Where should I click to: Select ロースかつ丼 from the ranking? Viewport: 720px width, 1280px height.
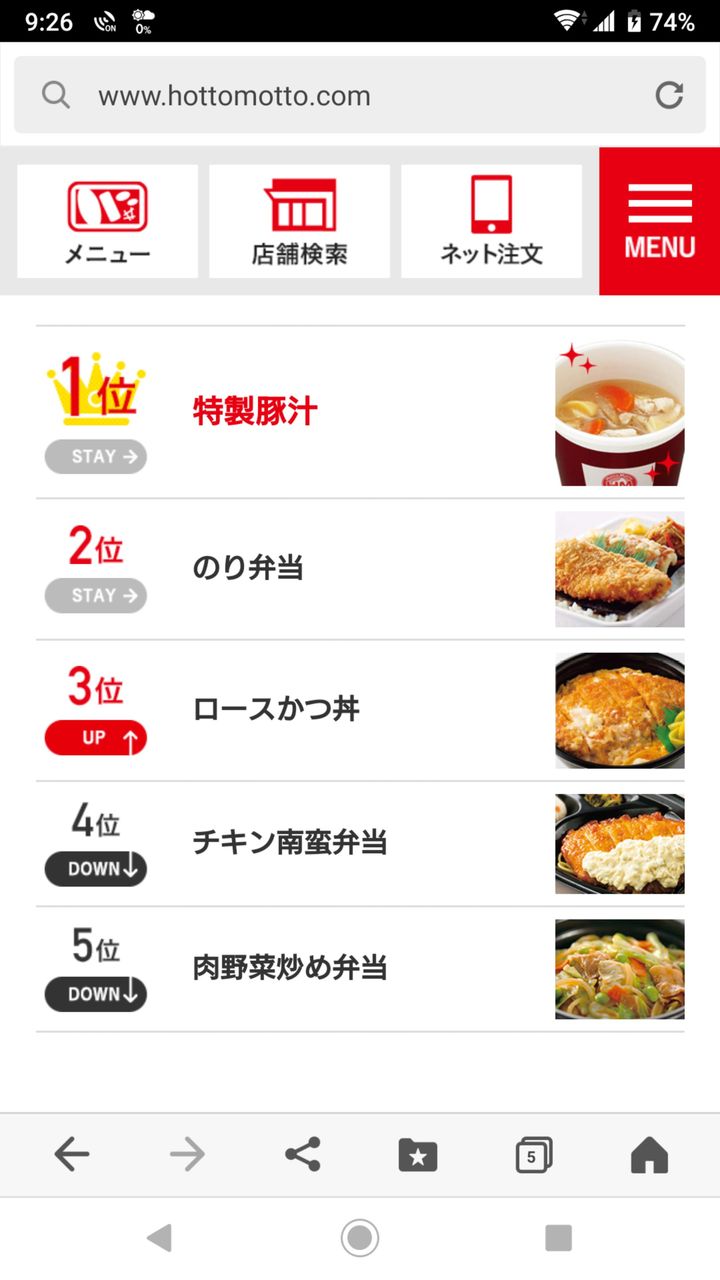click(276, 709)
